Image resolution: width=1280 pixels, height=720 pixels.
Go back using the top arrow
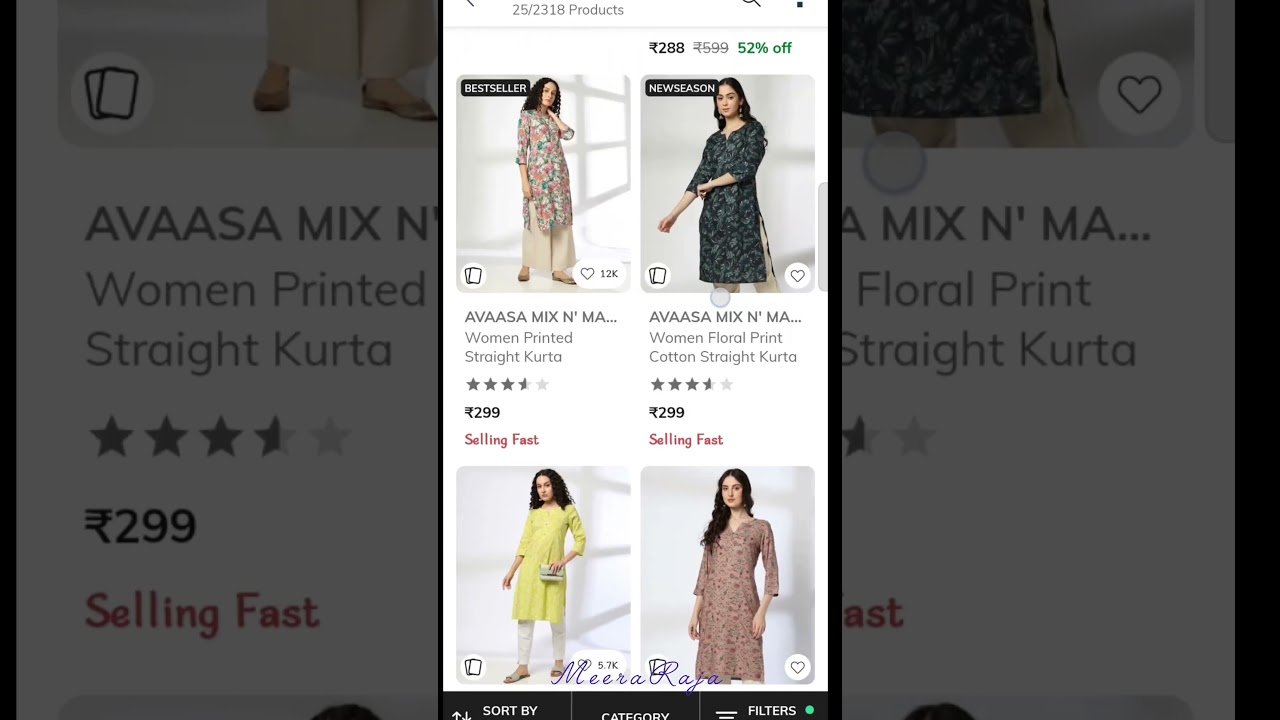click(469, 4)
